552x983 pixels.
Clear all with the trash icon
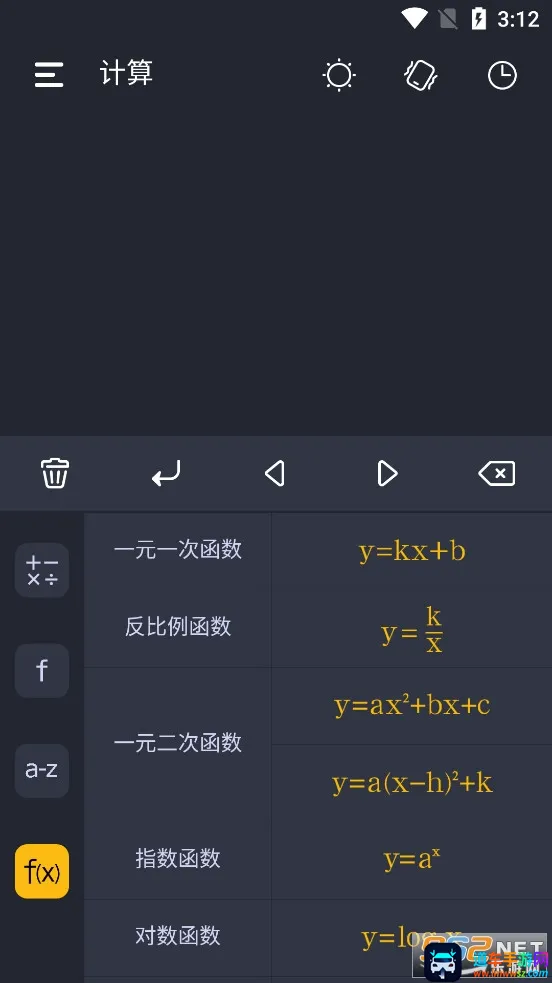[x=55, y=473]
